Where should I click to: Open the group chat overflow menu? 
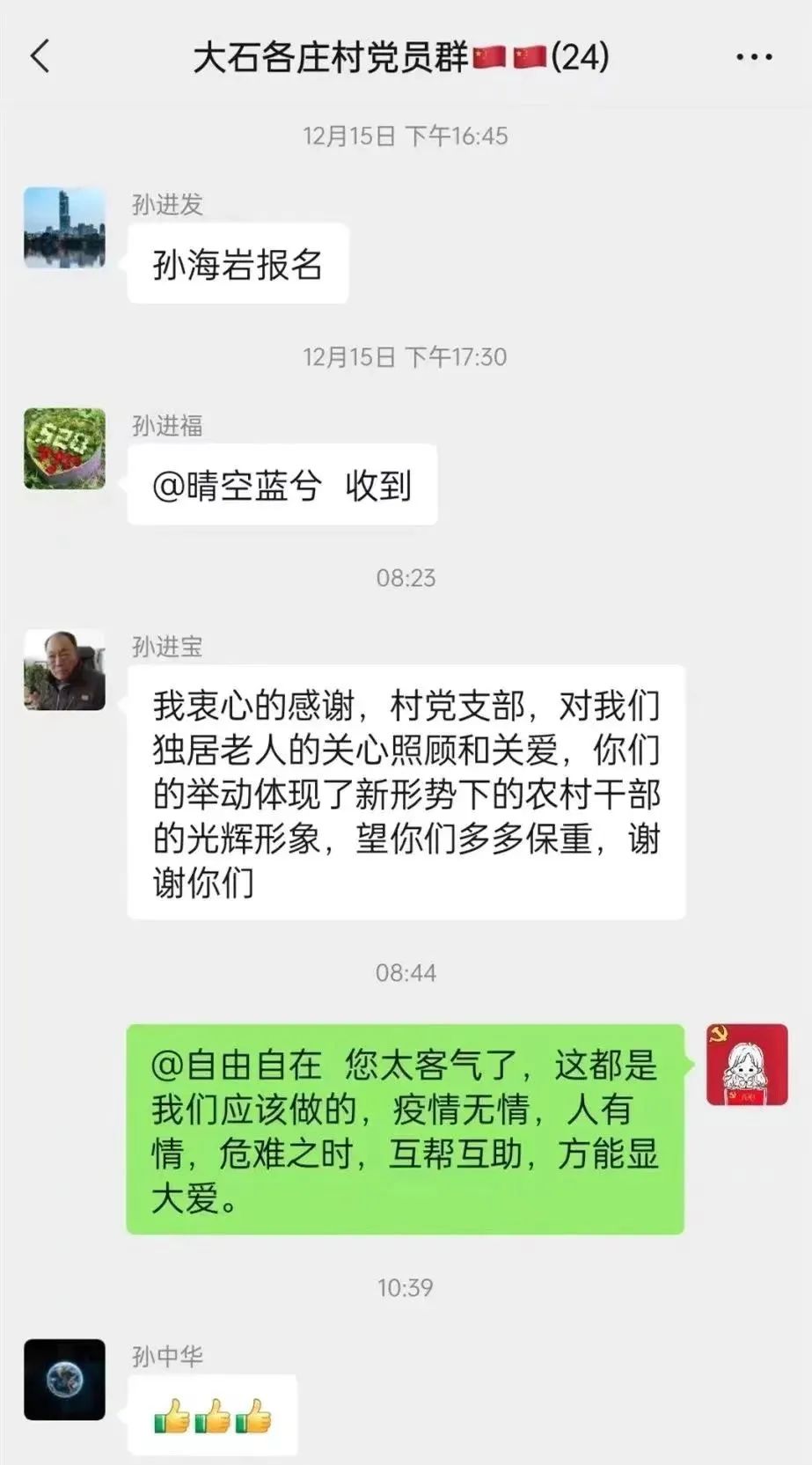coord(754,58)
